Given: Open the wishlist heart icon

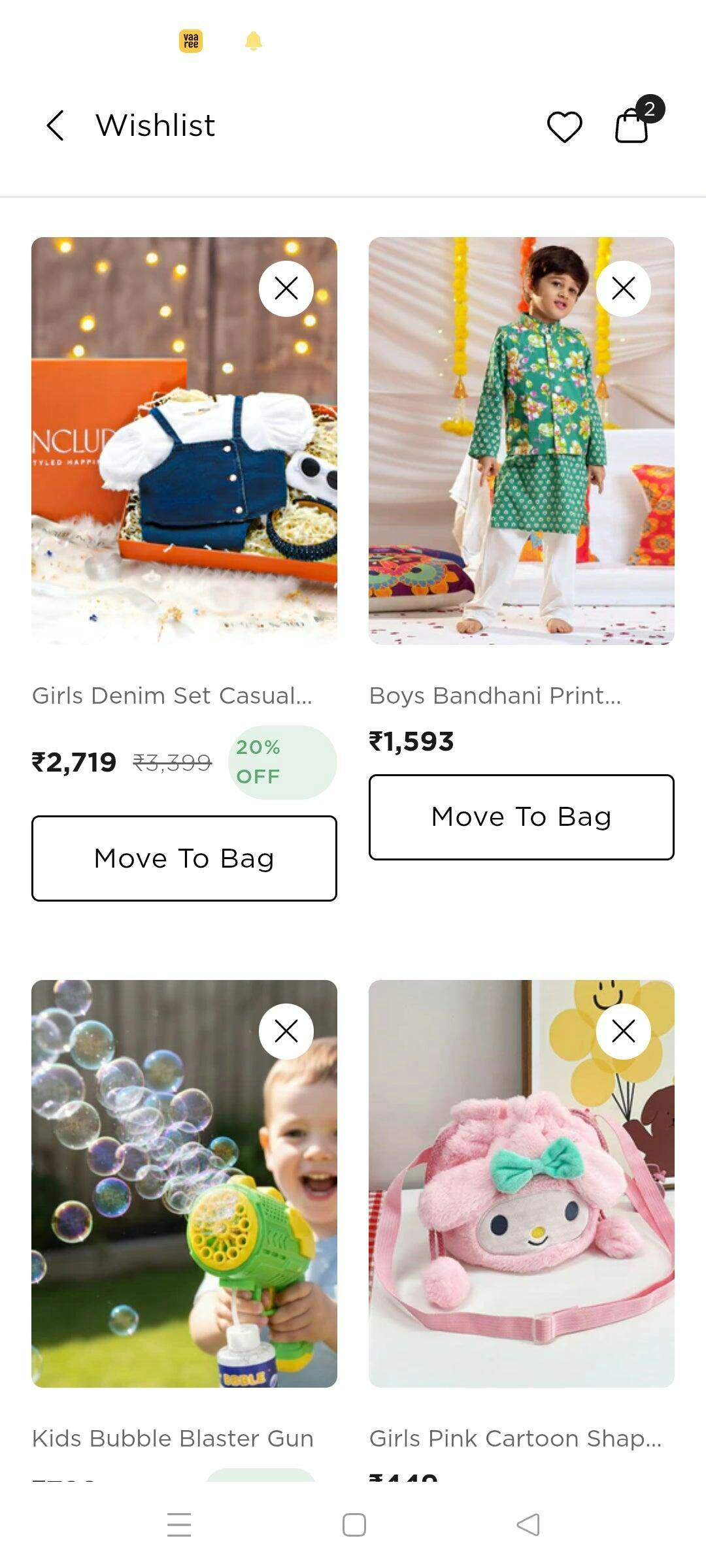Looking at the screenshot, I should (565, 126).
